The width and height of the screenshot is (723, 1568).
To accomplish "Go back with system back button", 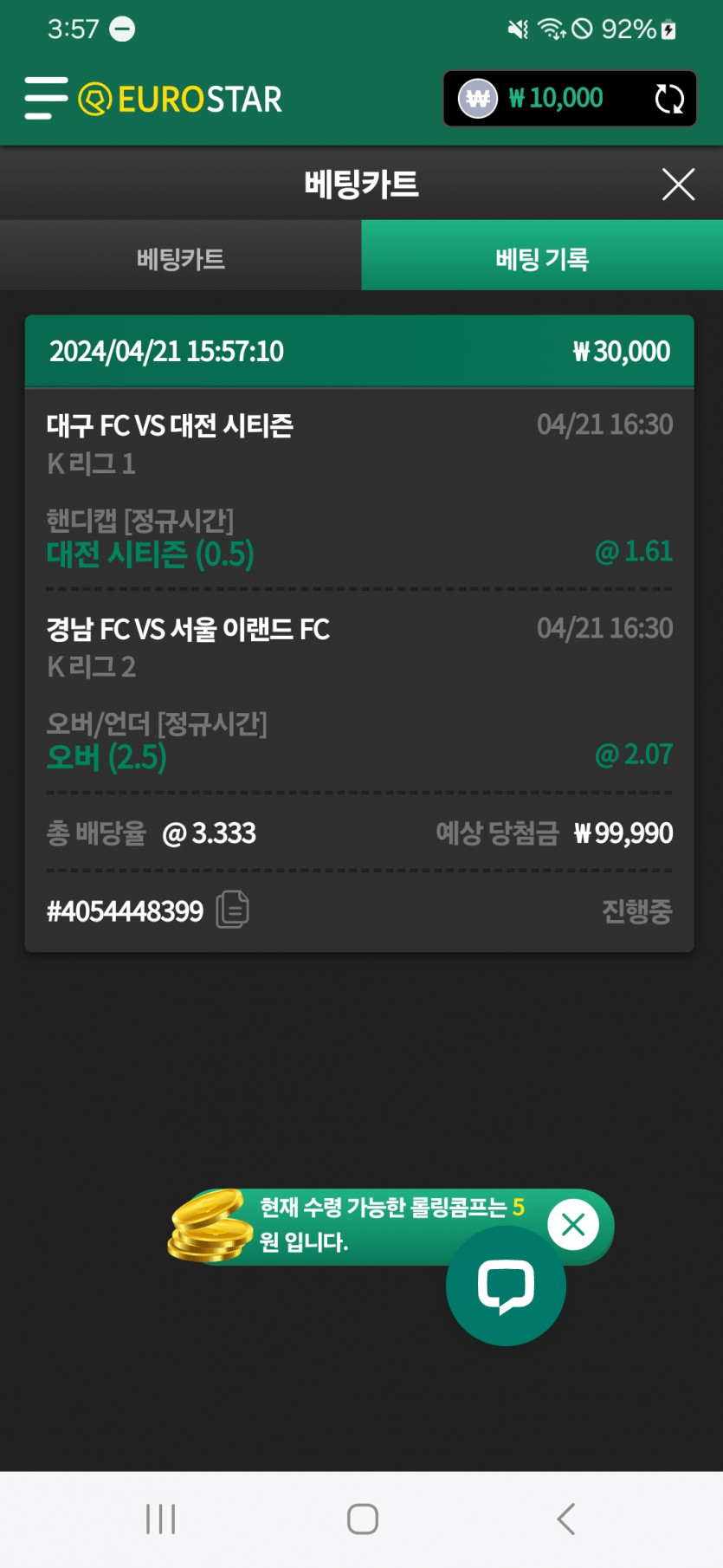I will pyautogui.click(x=565, y=1519).
